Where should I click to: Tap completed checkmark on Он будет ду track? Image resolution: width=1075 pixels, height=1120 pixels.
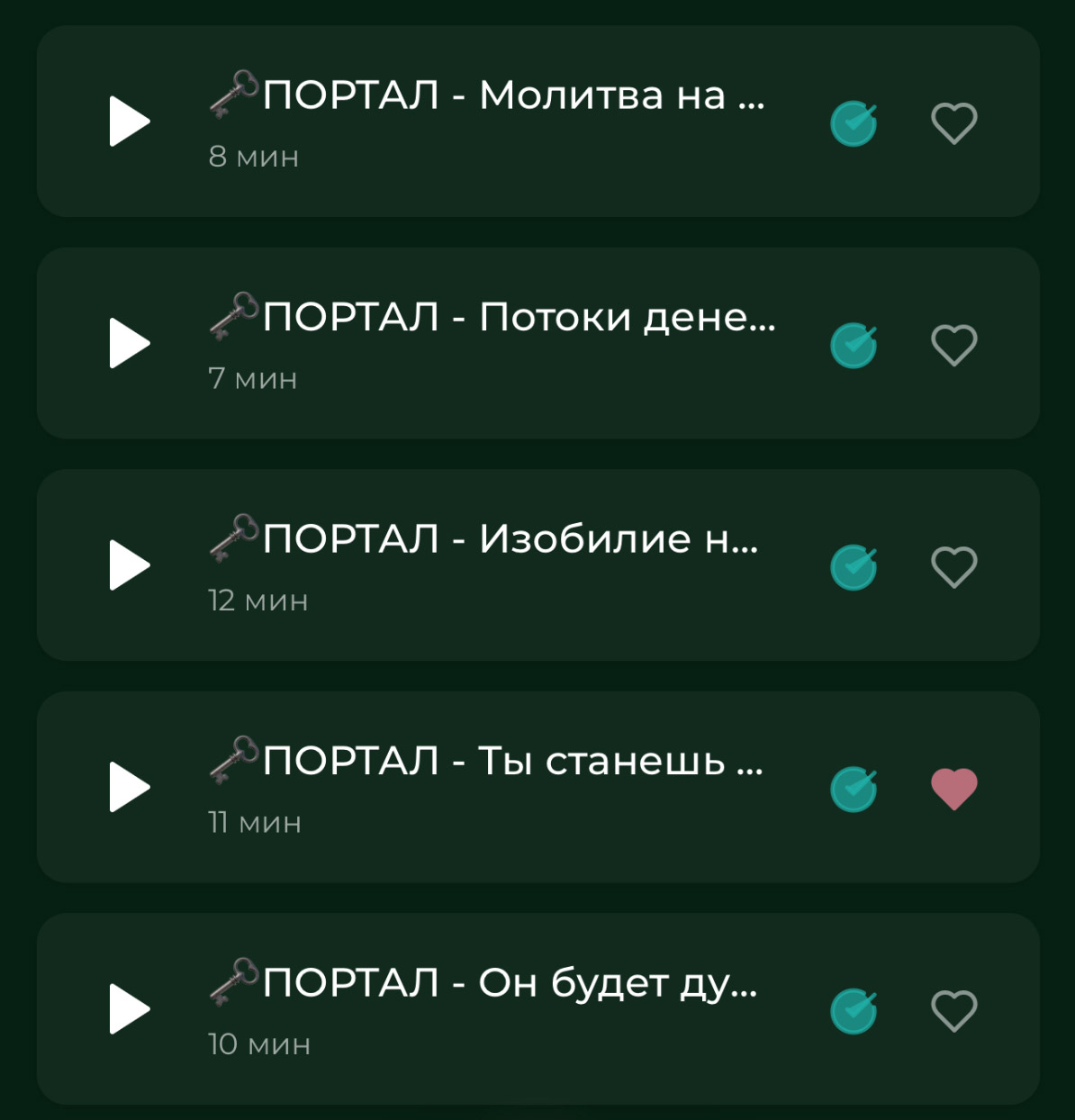pyautogui.click(x=854, y=1011)
